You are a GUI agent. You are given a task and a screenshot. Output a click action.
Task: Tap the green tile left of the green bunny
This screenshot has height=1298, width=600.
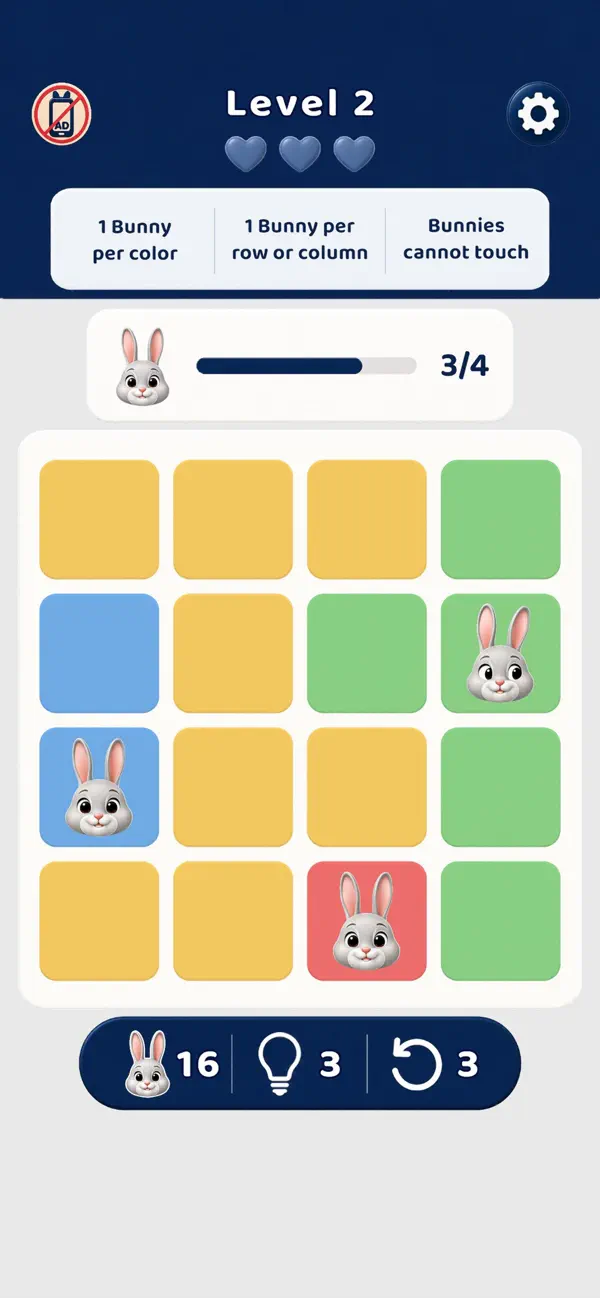[367, 653]
